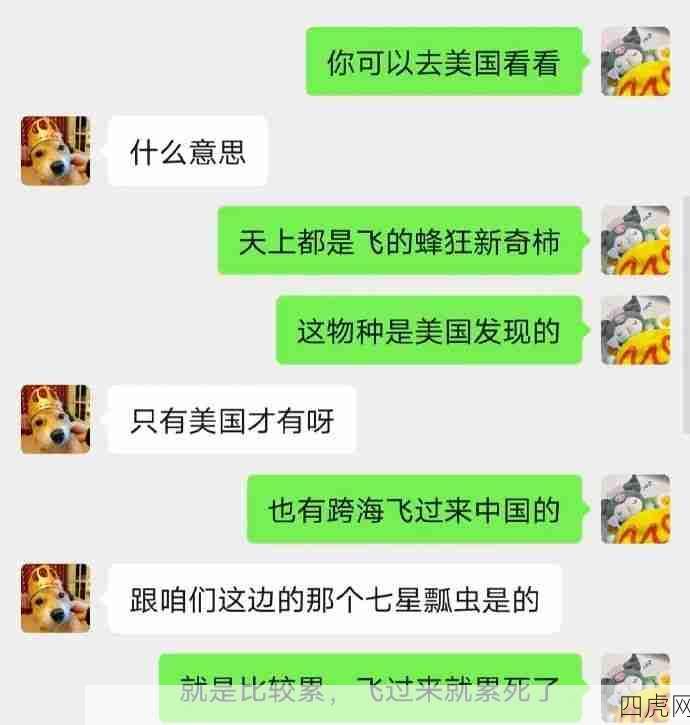Tap dog avatar next to 什么意思

click(x=55, y=151)
